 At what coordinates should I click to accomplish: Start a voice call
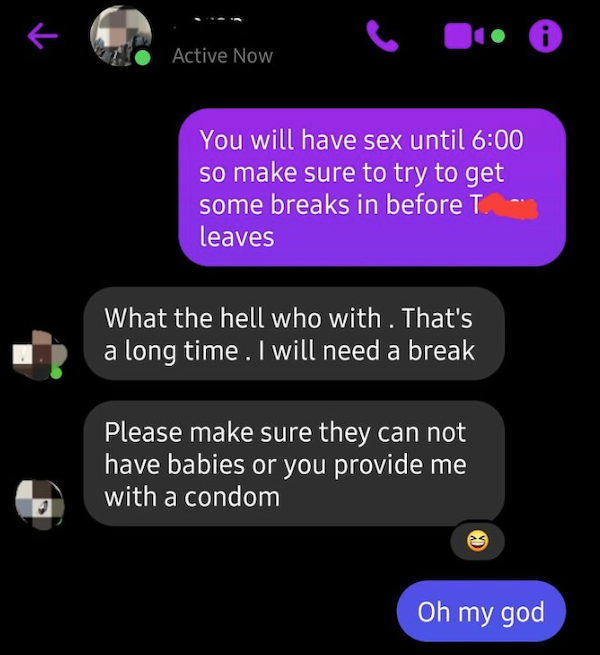click(382, 36)
